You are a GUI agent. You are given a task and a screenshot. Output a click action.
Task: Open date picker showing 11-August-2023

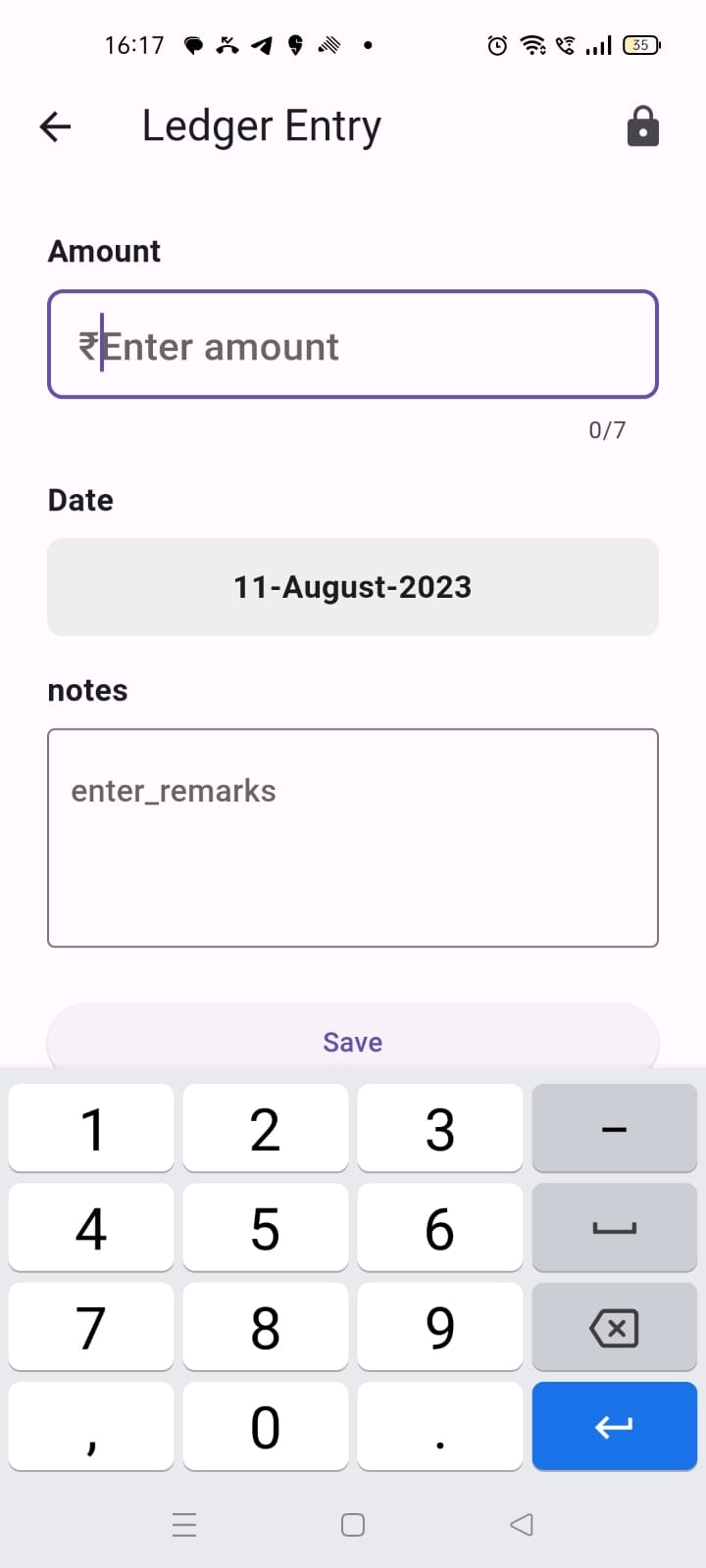(353, 587)
